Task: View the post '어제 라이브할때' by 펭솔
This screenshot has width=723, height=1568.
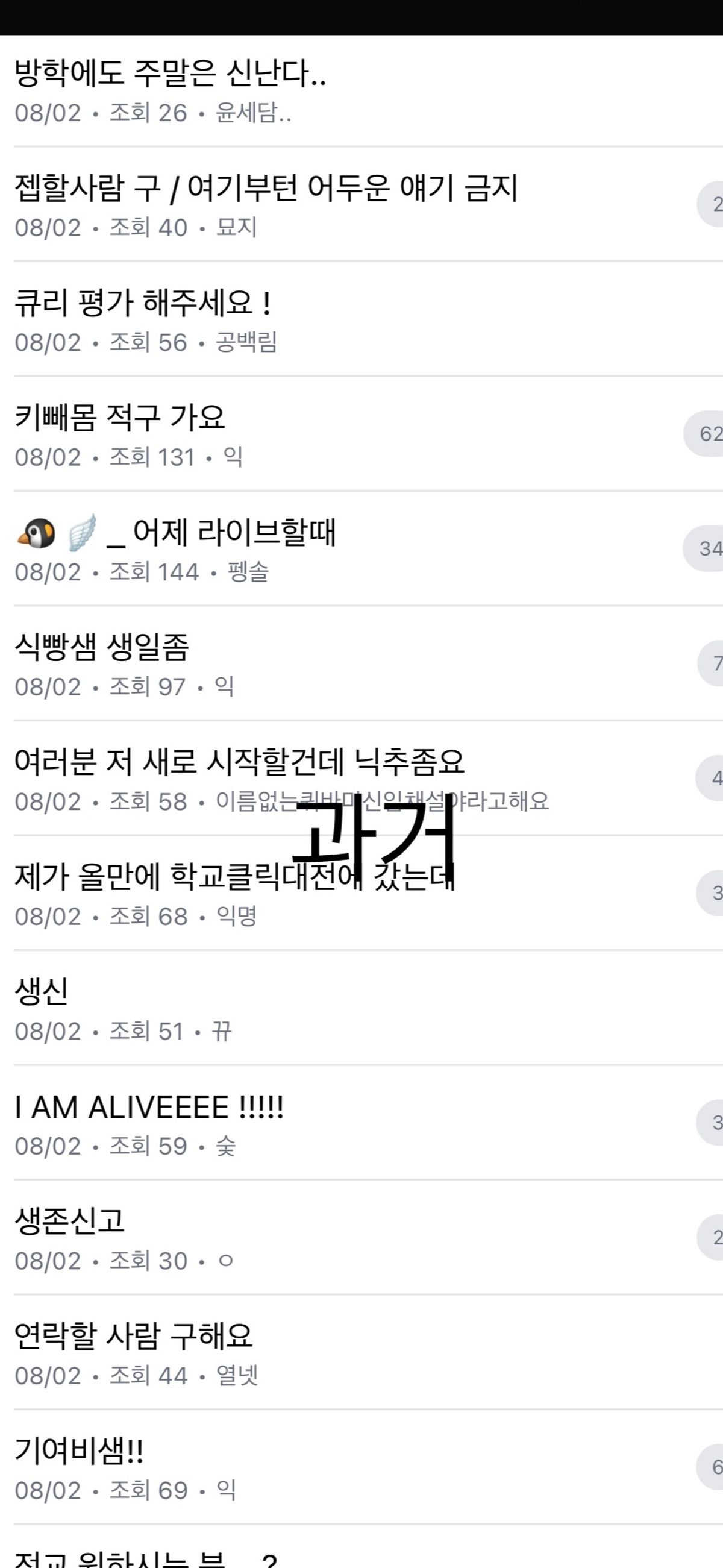Action: coord(234,532)
